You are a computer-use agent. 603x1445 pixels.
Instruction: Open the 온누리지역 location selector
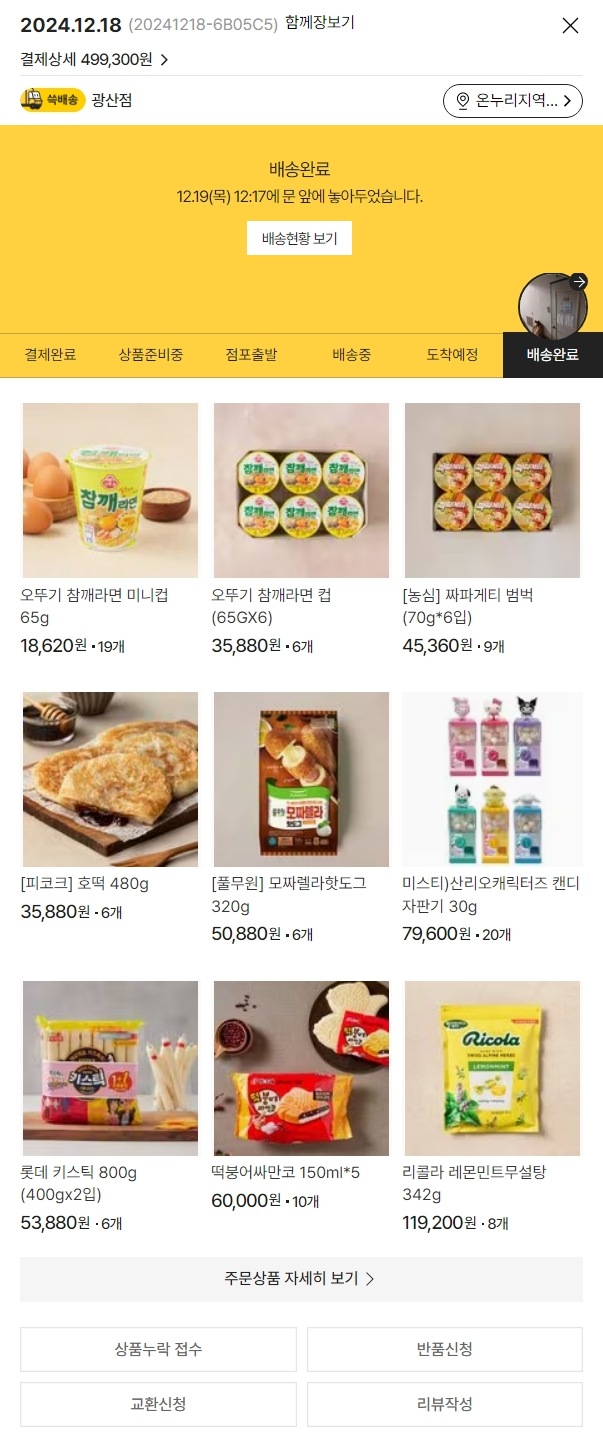click(512, 101)
